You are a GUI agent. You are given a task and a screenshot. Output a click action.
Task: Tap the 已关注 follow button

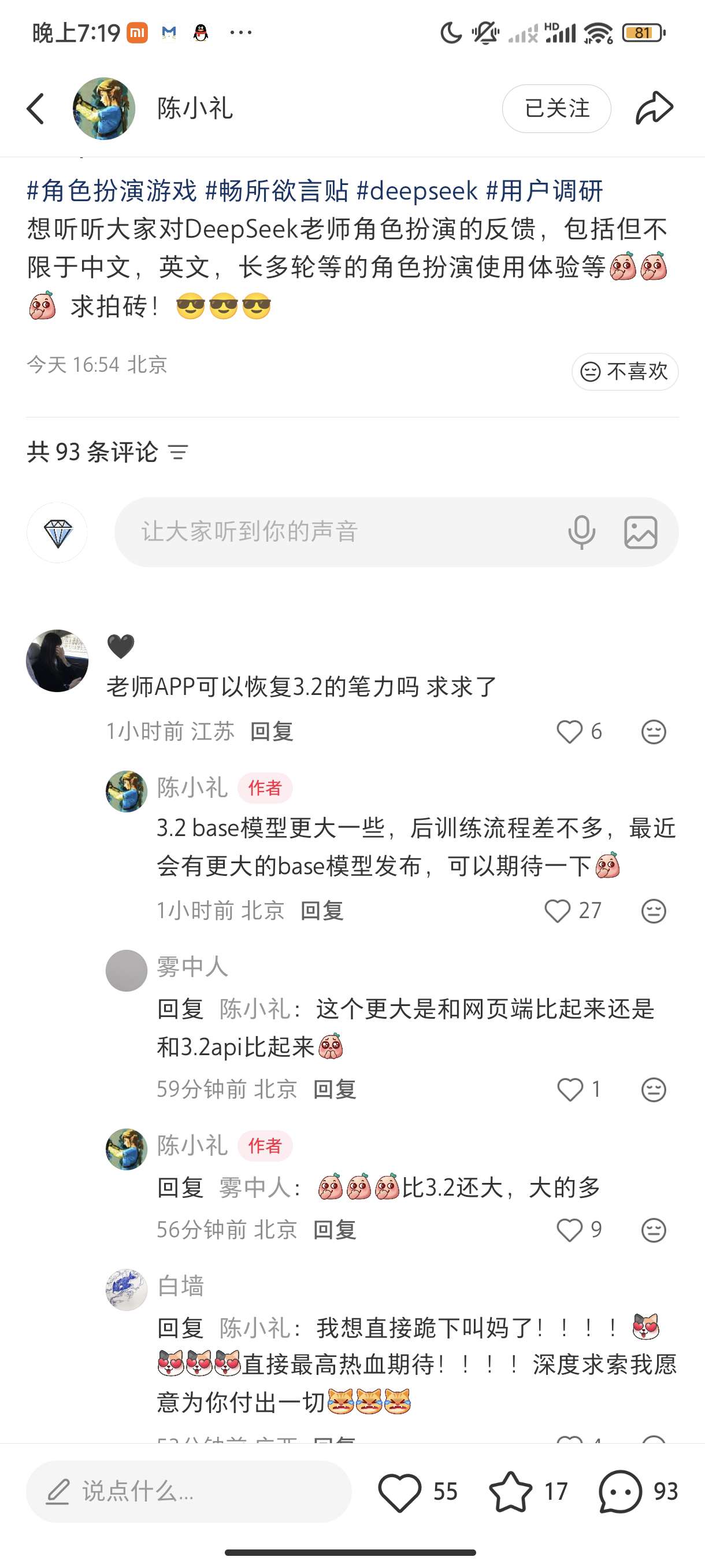click(556, 109)
